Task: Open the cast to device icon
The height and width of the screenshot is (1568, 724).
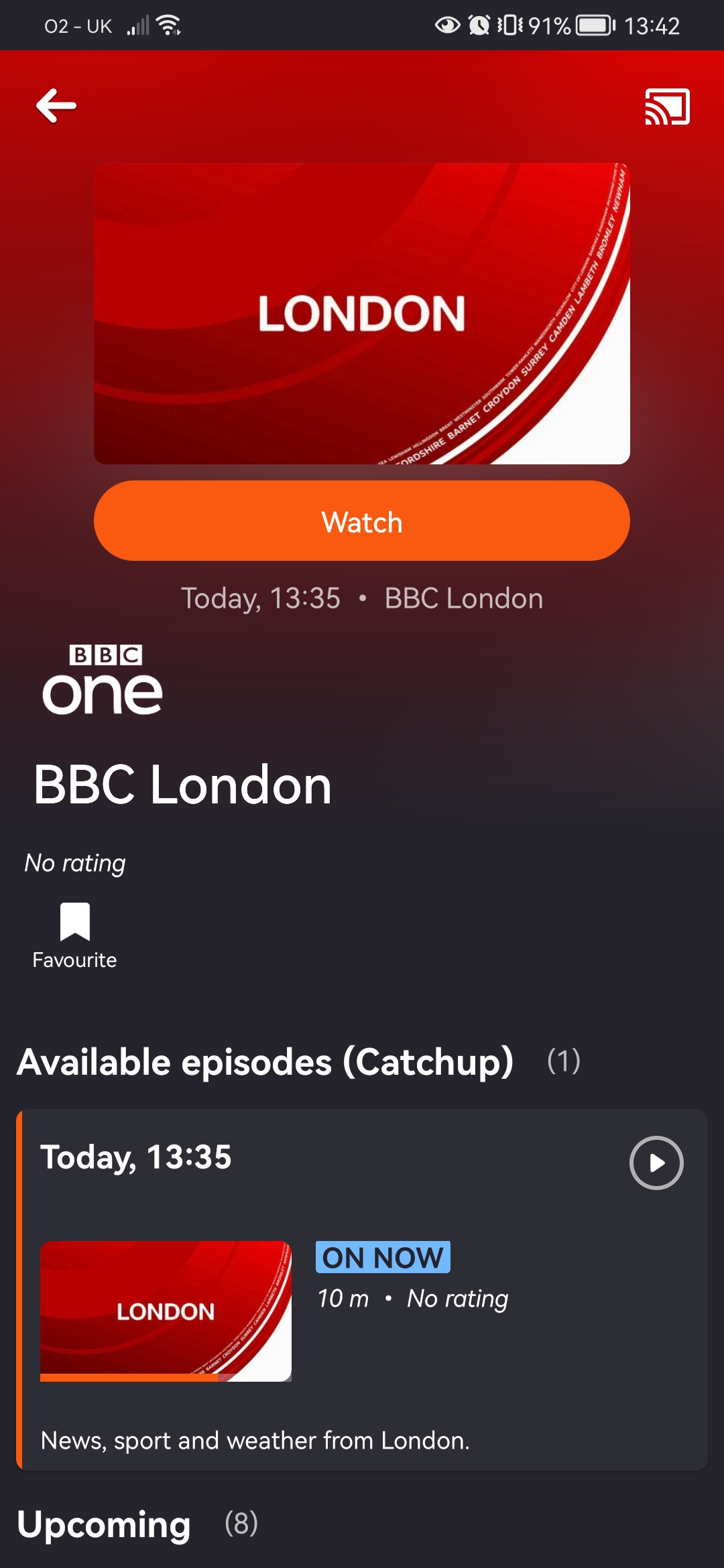Action: pyautogui.click(x=667, y=107)
